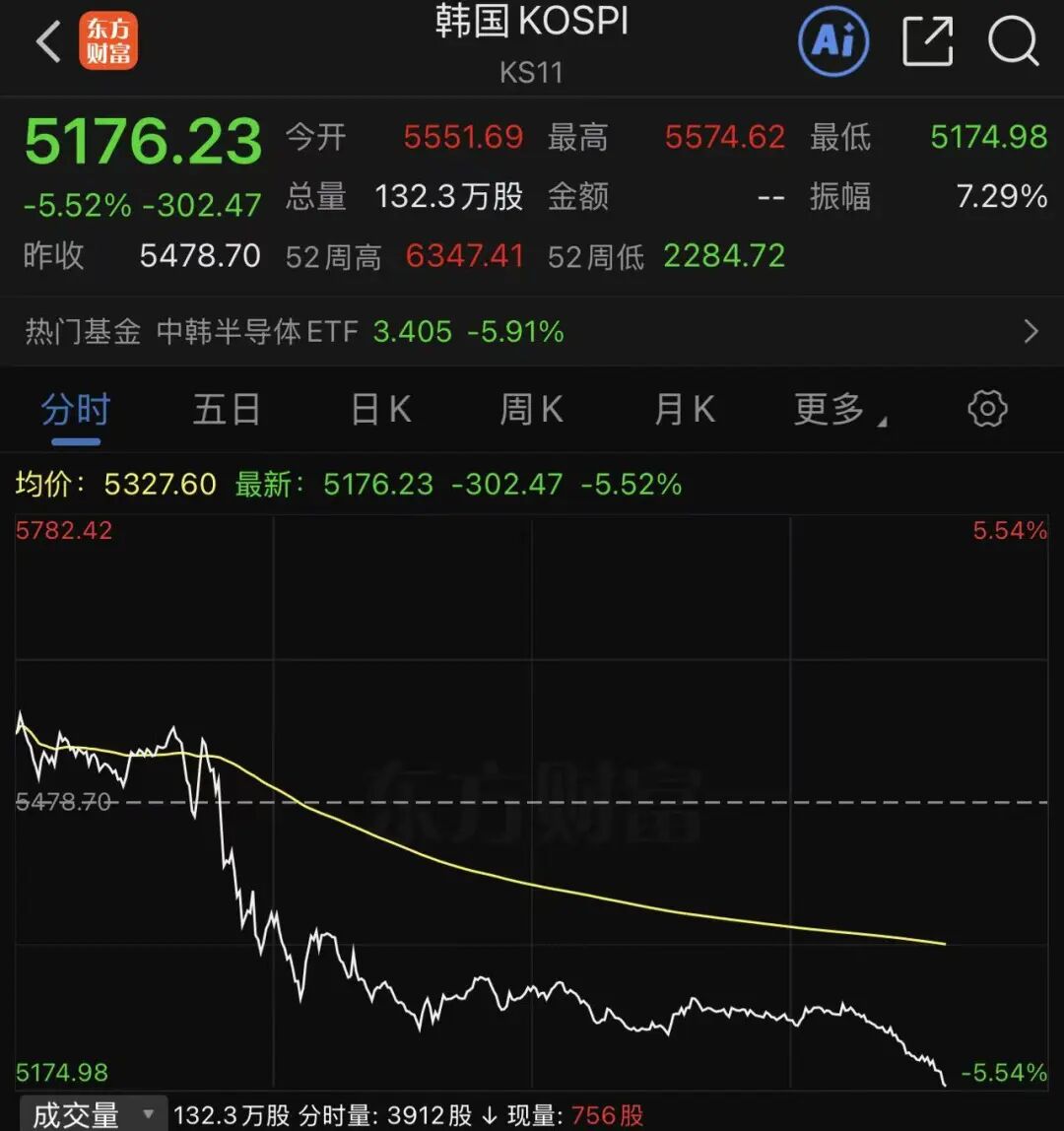The width and height of the screenshot is (1064, 1131).
Task: Open the AI assistant
Action: point(832,43)
